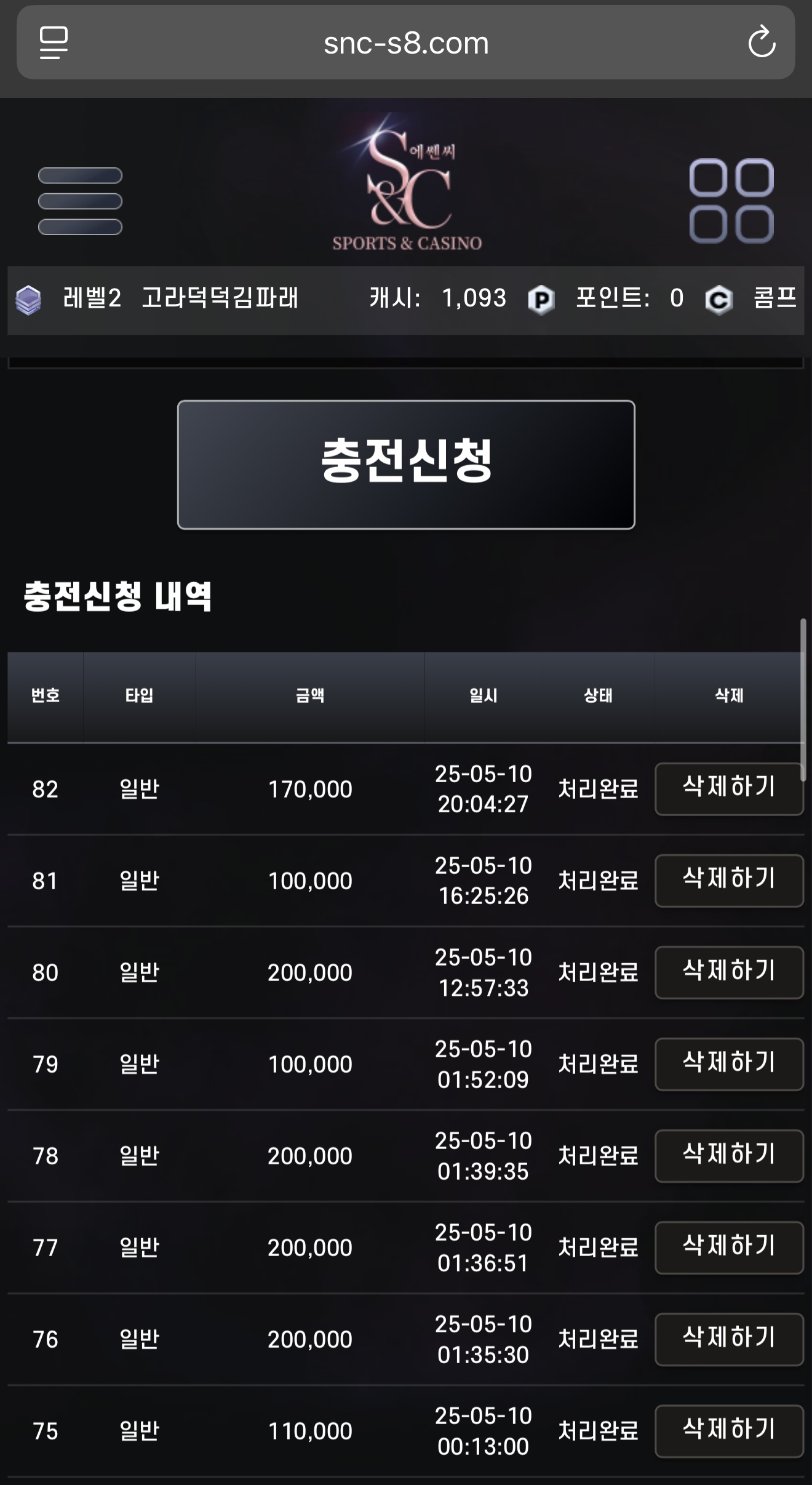Delete charge record number 75
Screen dimensions: 812x1485
(x=729, y=1431)
